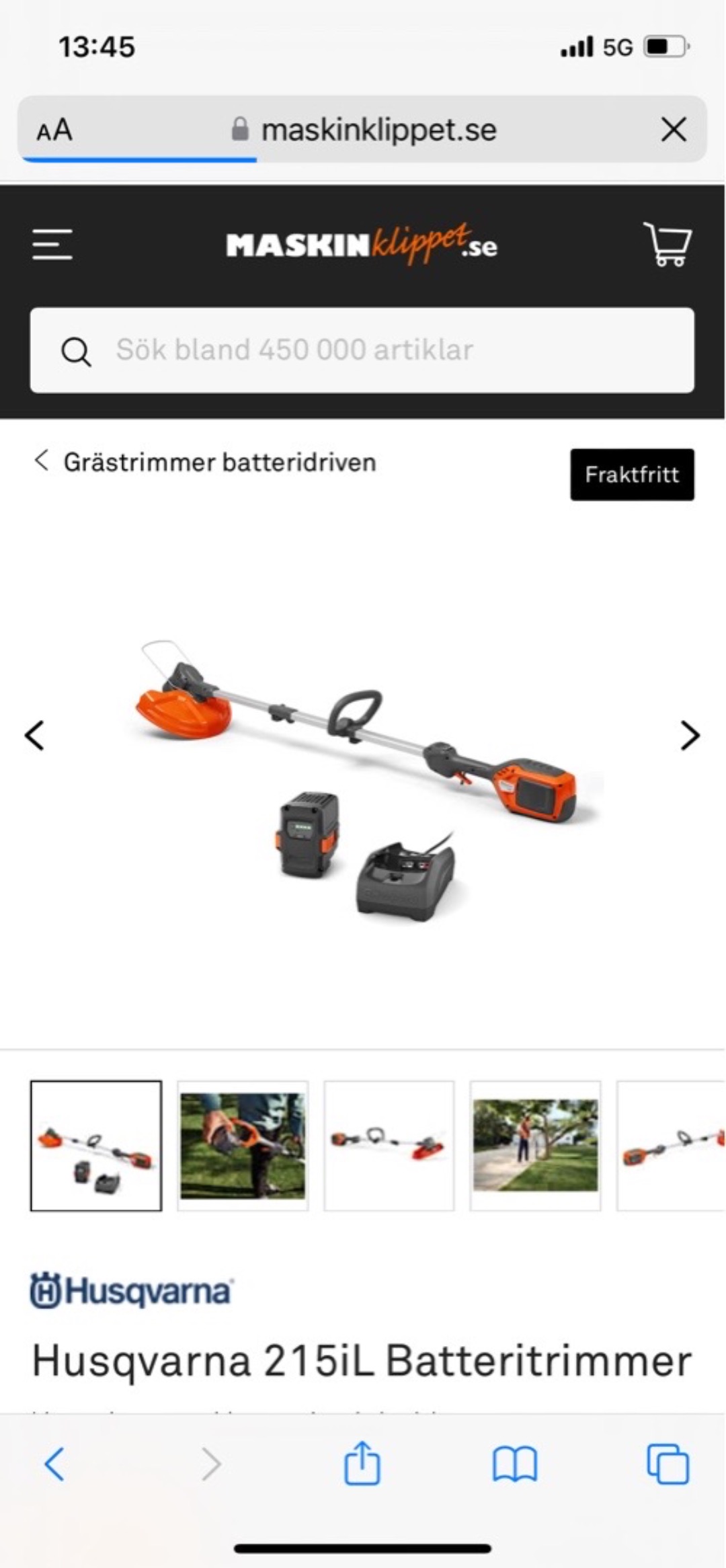The height and width of the screenshot is (1568, 726).
Task: Open the AA reader text options
Action: click(x=54, y=130)
